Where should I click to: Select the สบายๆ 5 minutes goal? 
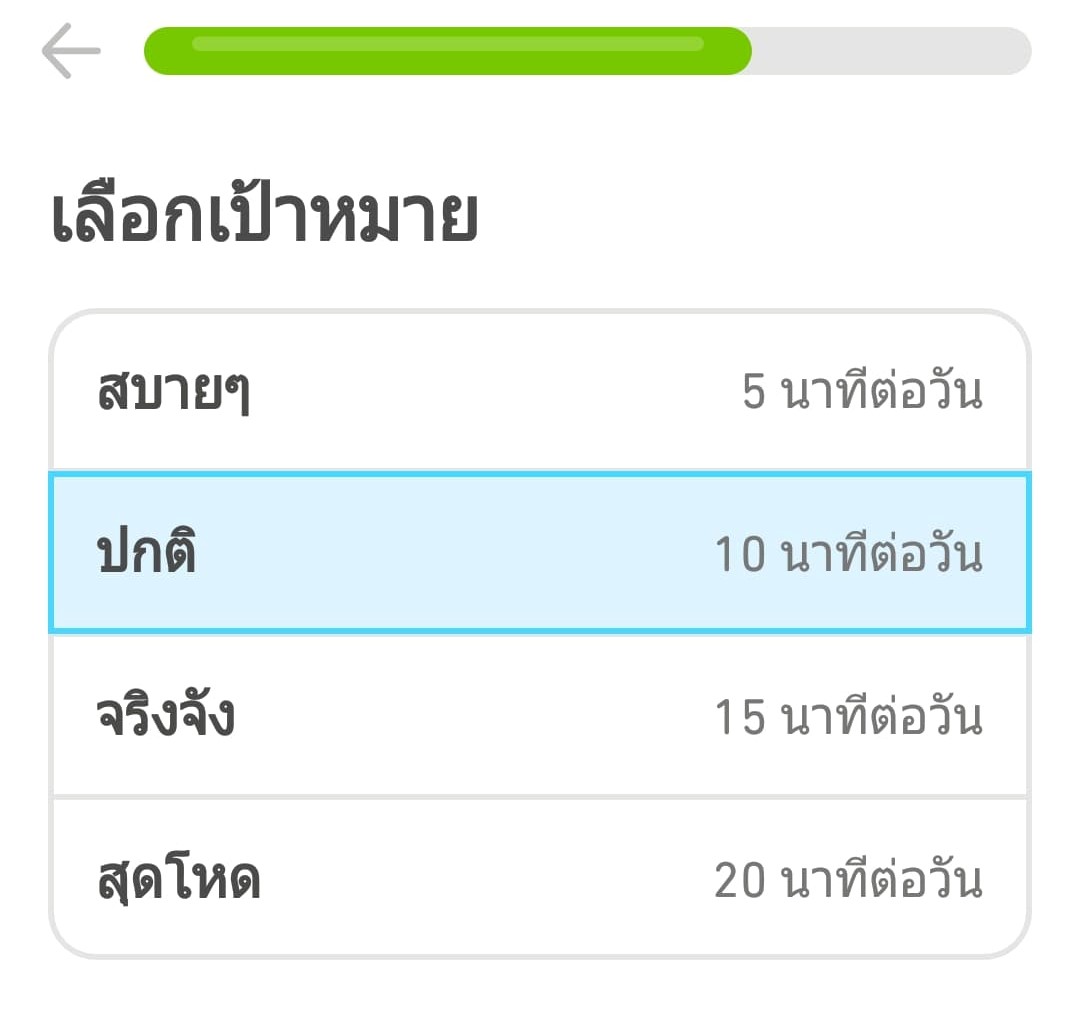pyautogui.click(x=539, y=392)
